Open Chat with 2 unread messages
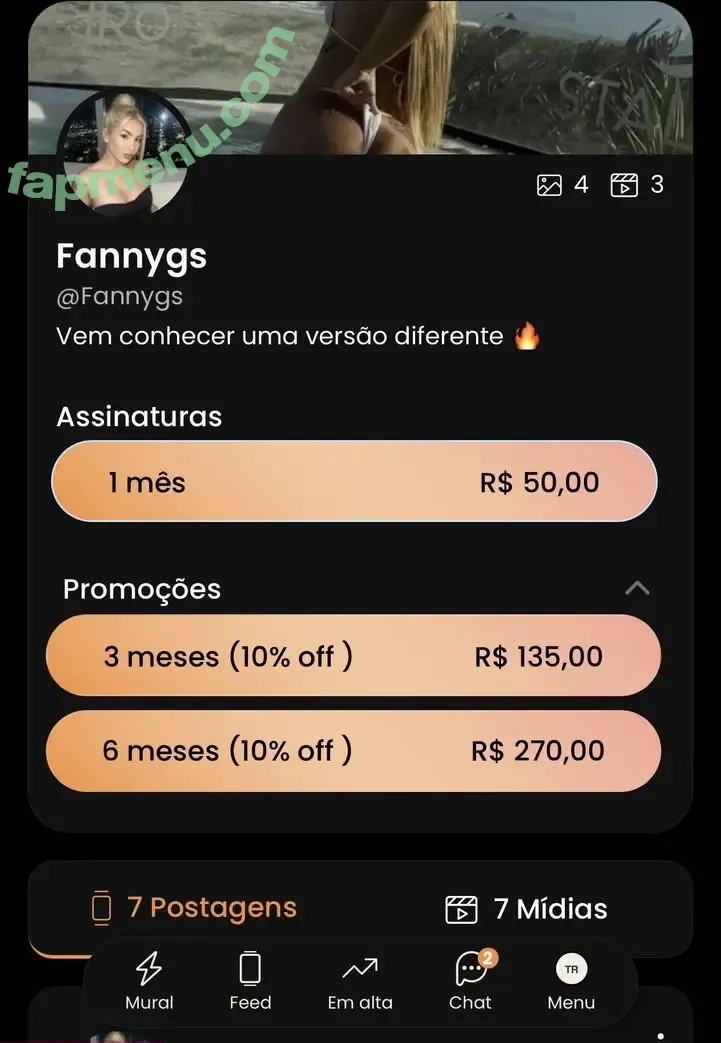The height and width of the screenshot is (1043, 721). [470, 982]
